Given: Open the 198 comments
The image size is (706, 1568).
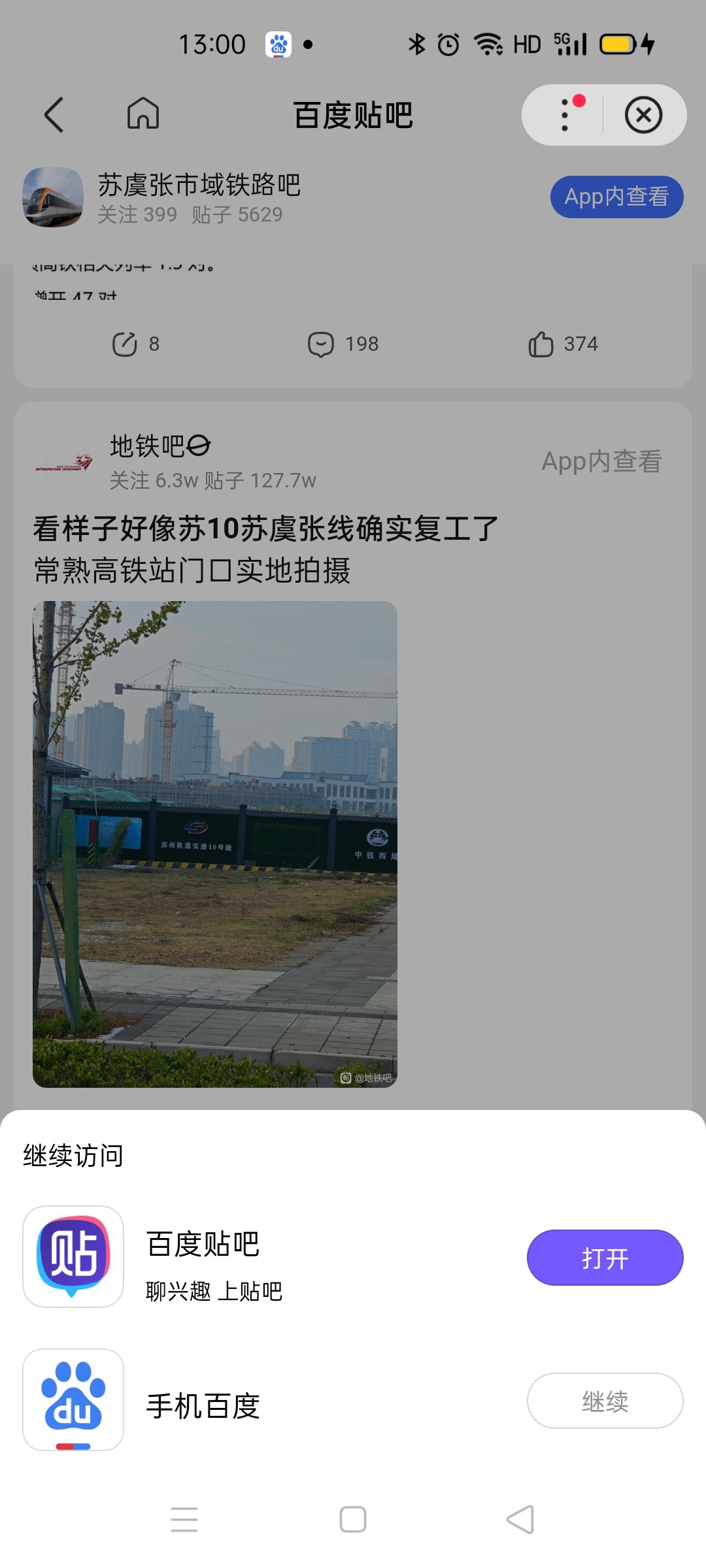Looking at the screenshot, I should click(343, 344).
